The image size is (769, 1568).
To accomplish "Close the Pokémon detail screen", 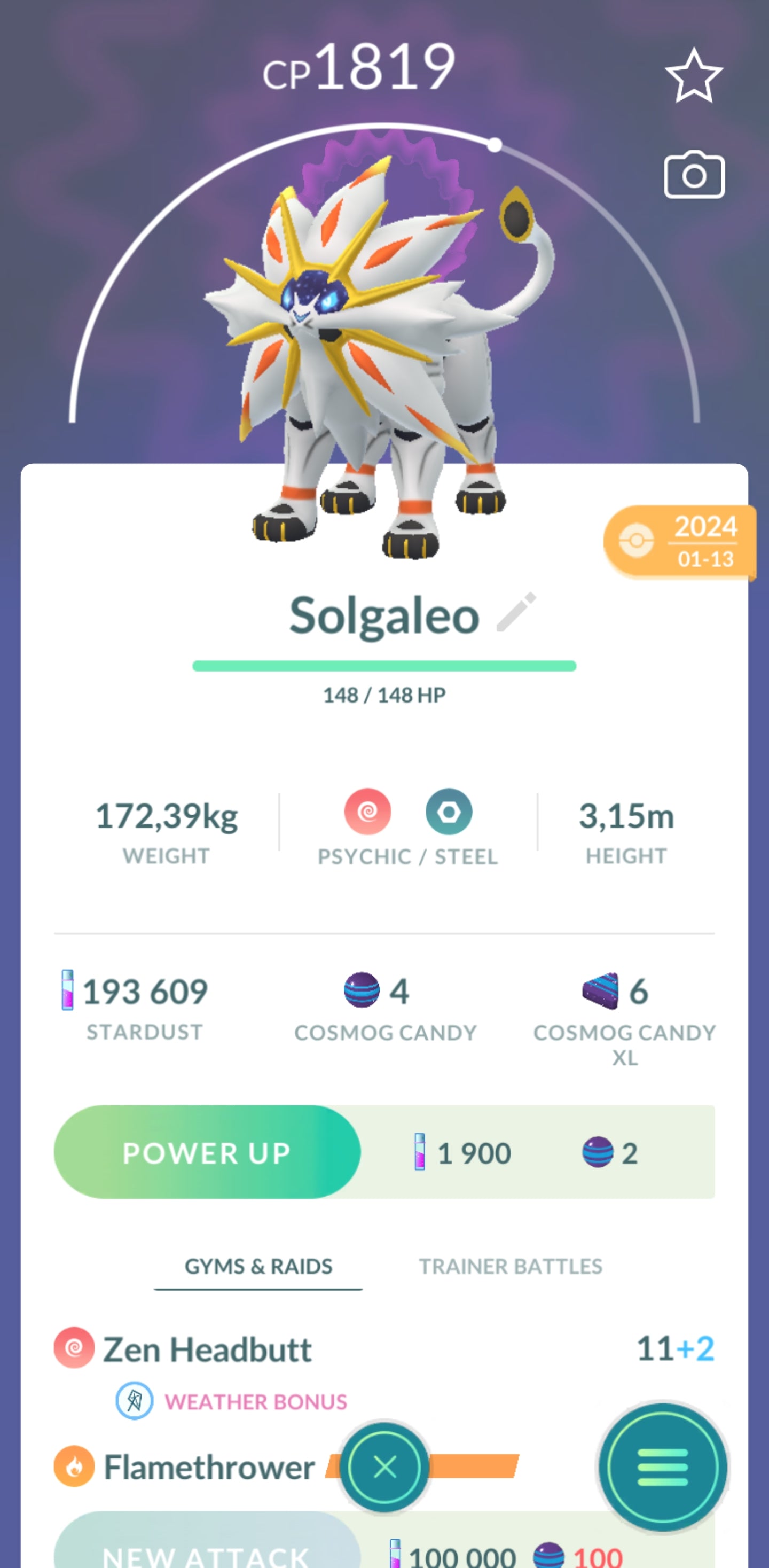I will pyautogui.click(x=384, y=1467).
